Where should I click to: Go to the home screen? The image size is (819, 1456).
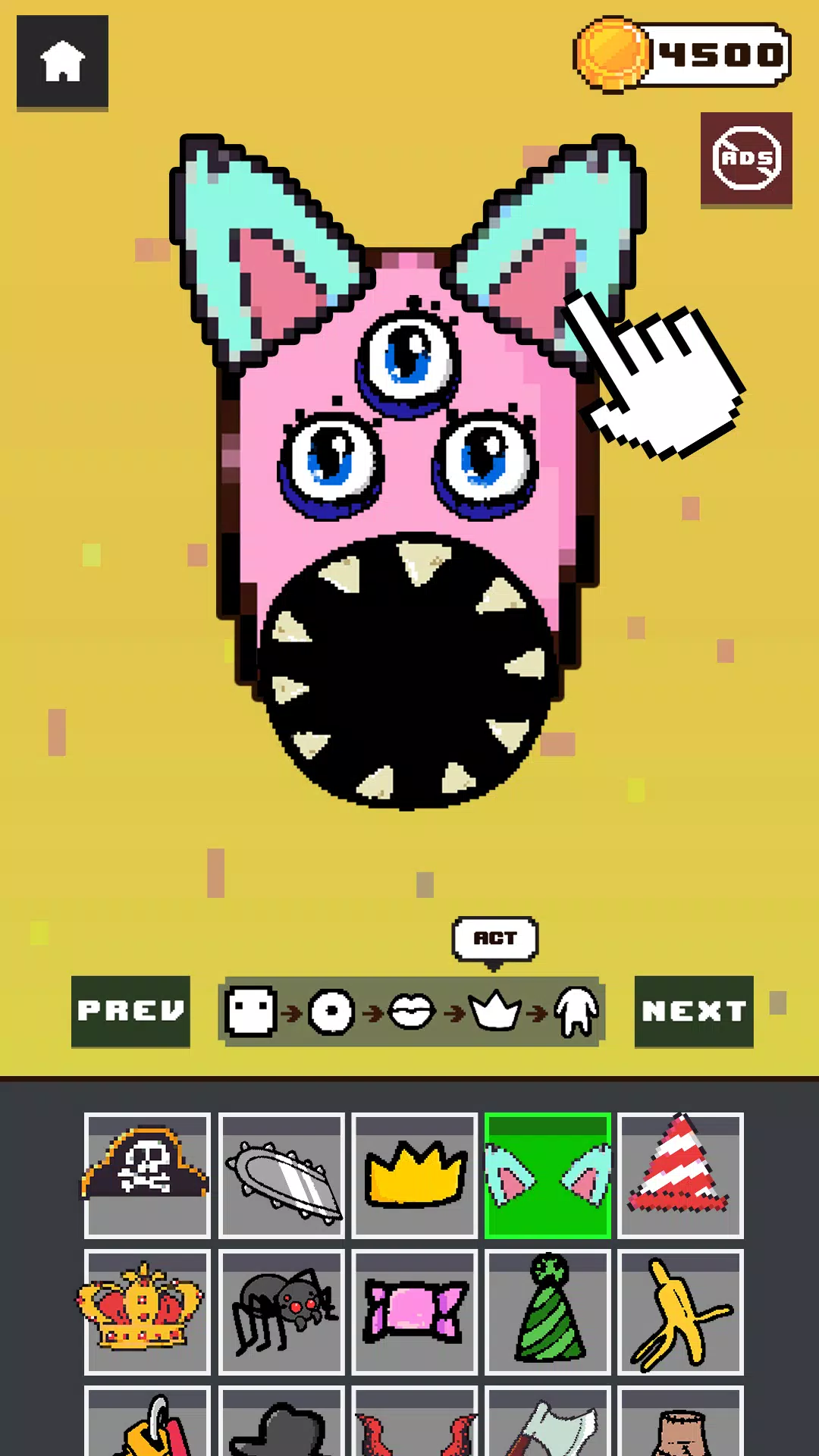point(62,61)
